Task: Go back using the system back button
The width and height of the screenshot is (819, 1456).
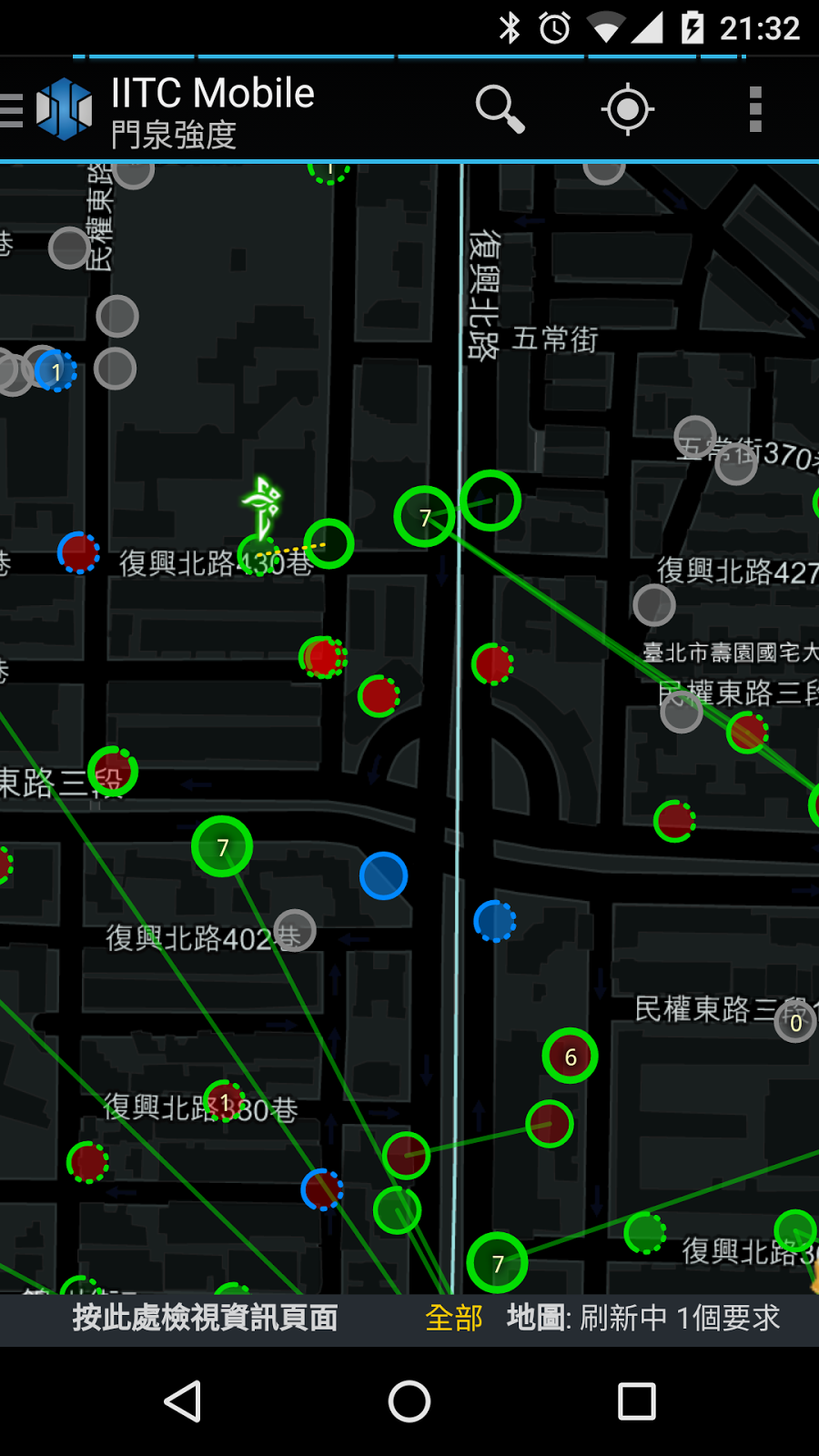Action: (x=182, y=1401)
